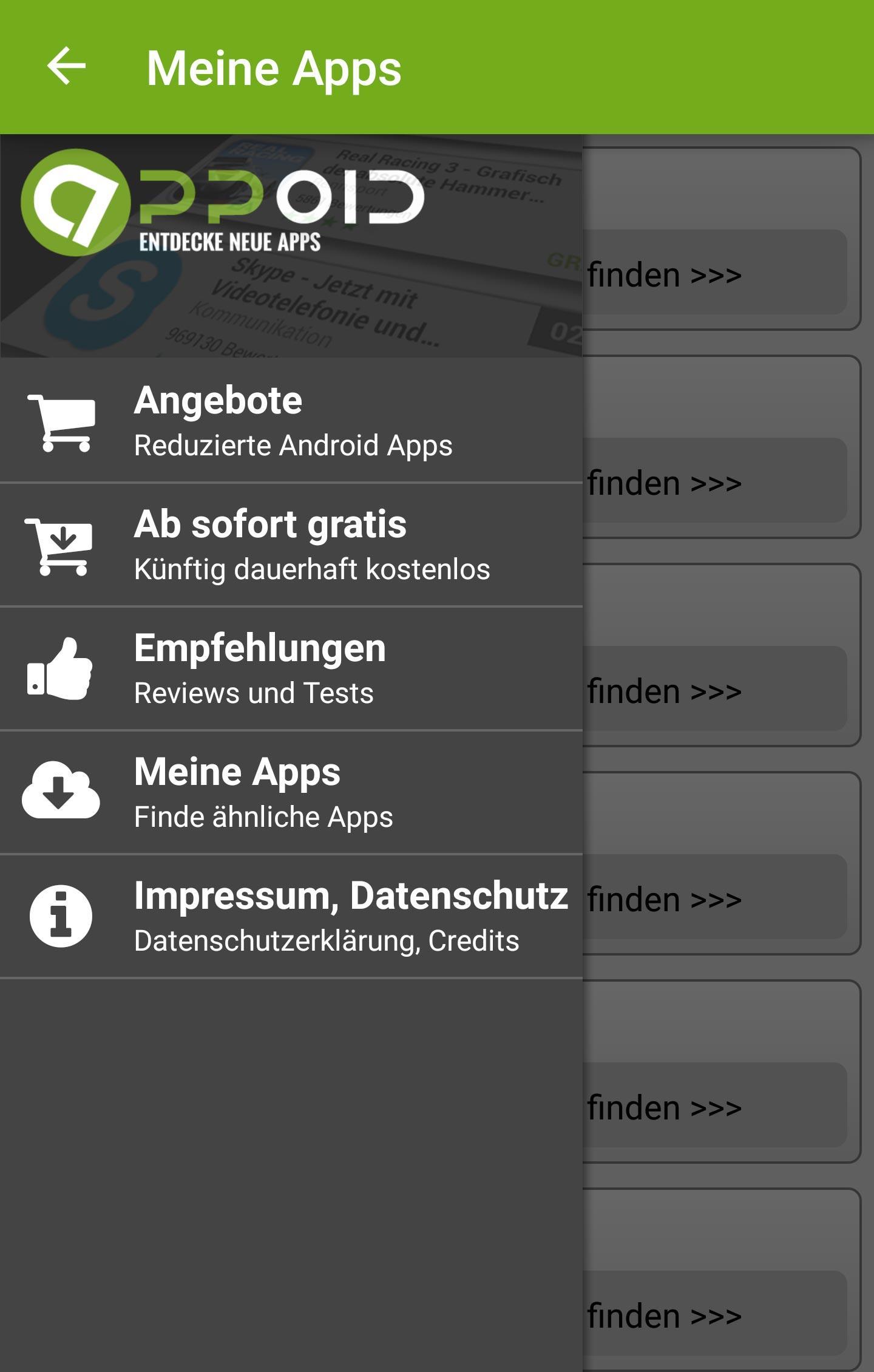Select Ab sofort gratis menu entry

pyautogui.click(x=291, y=544)
